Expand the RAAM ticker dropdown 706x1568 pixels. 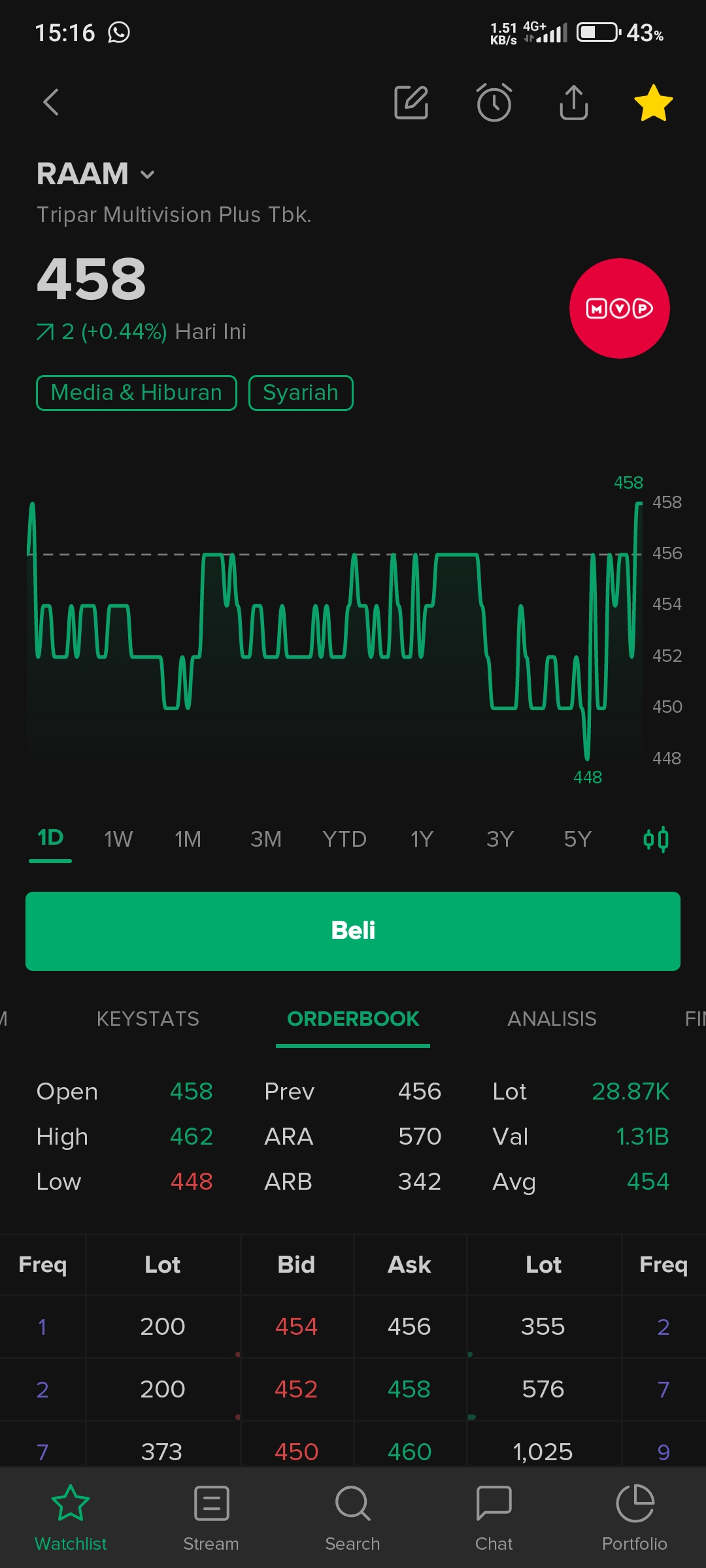[x=148, y=174]
